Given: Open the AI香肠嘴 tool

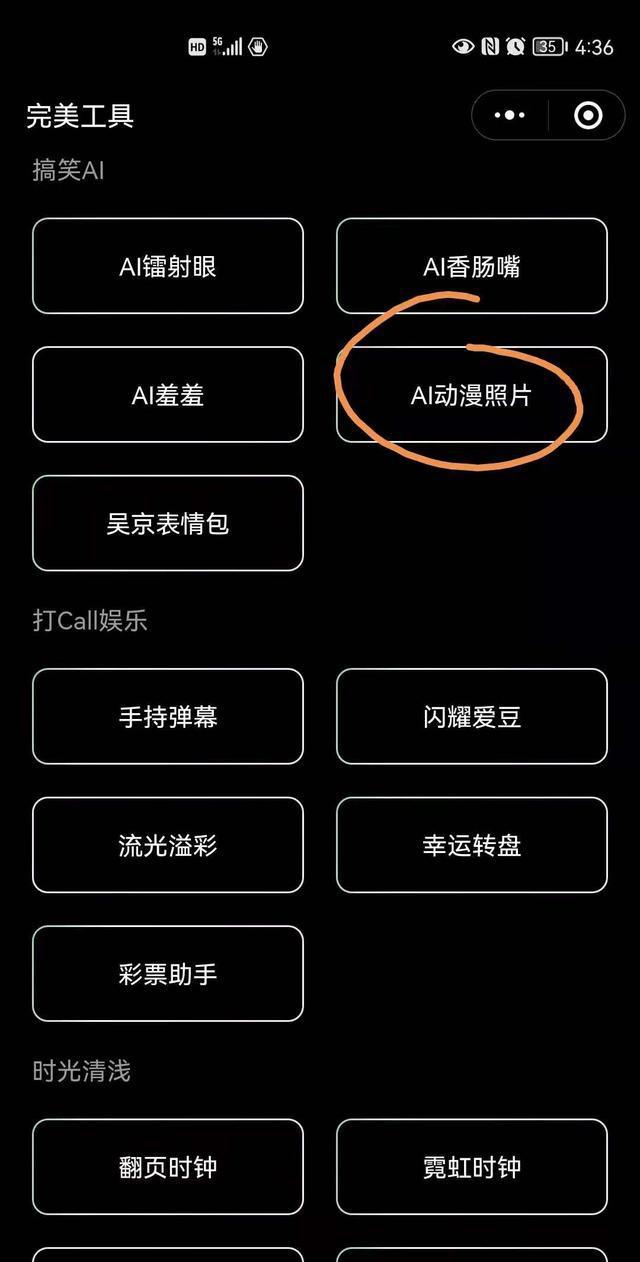Looking at the screenshot, I should click(x=471, y=266).
